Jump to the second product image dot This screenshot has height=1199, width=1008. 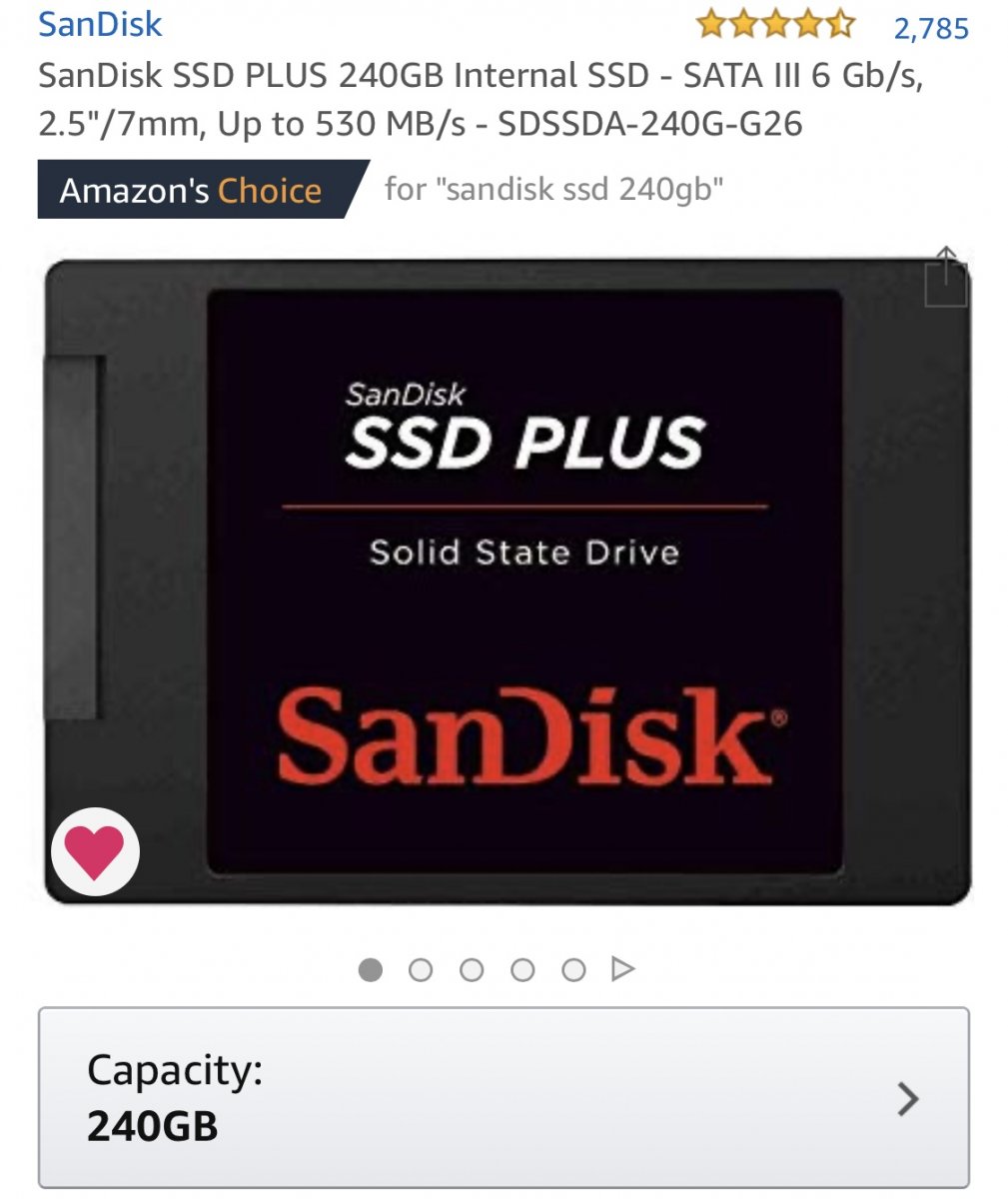click(x=421, y=969)
